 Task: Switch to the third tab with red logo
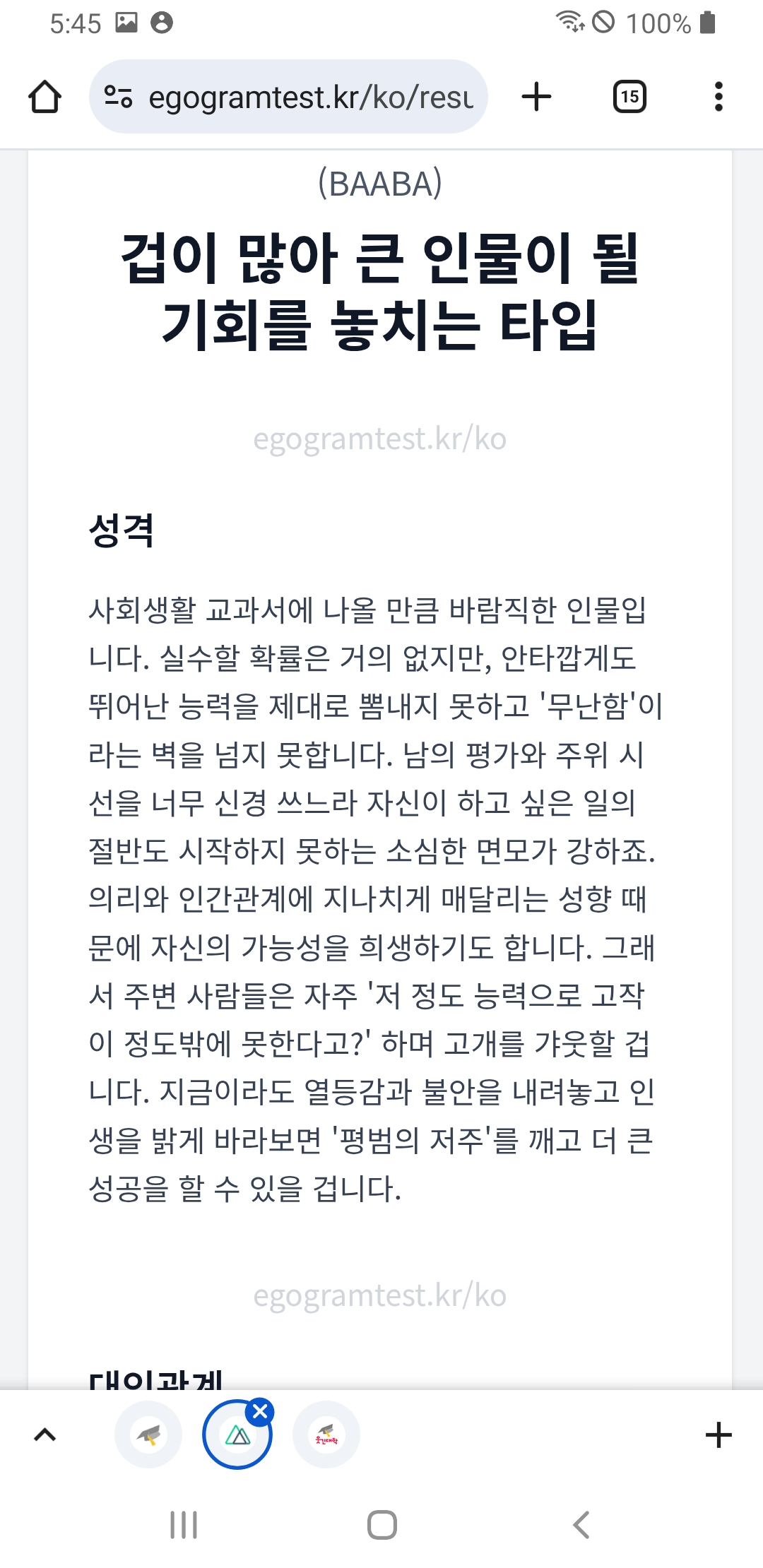[x=326, y=1435]
